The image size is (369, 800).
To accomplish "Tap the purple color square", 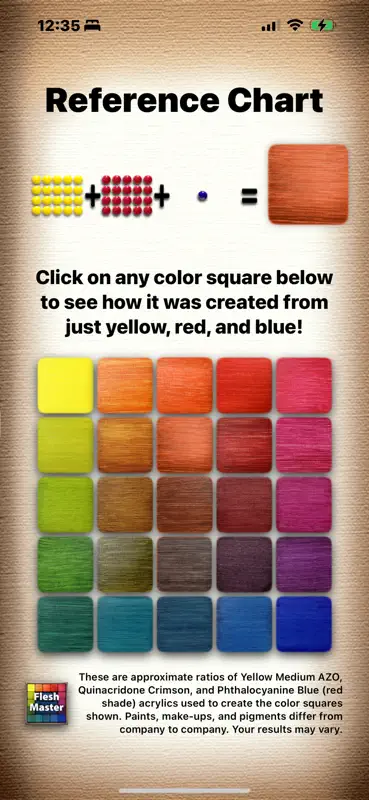I will click(304, 564).
